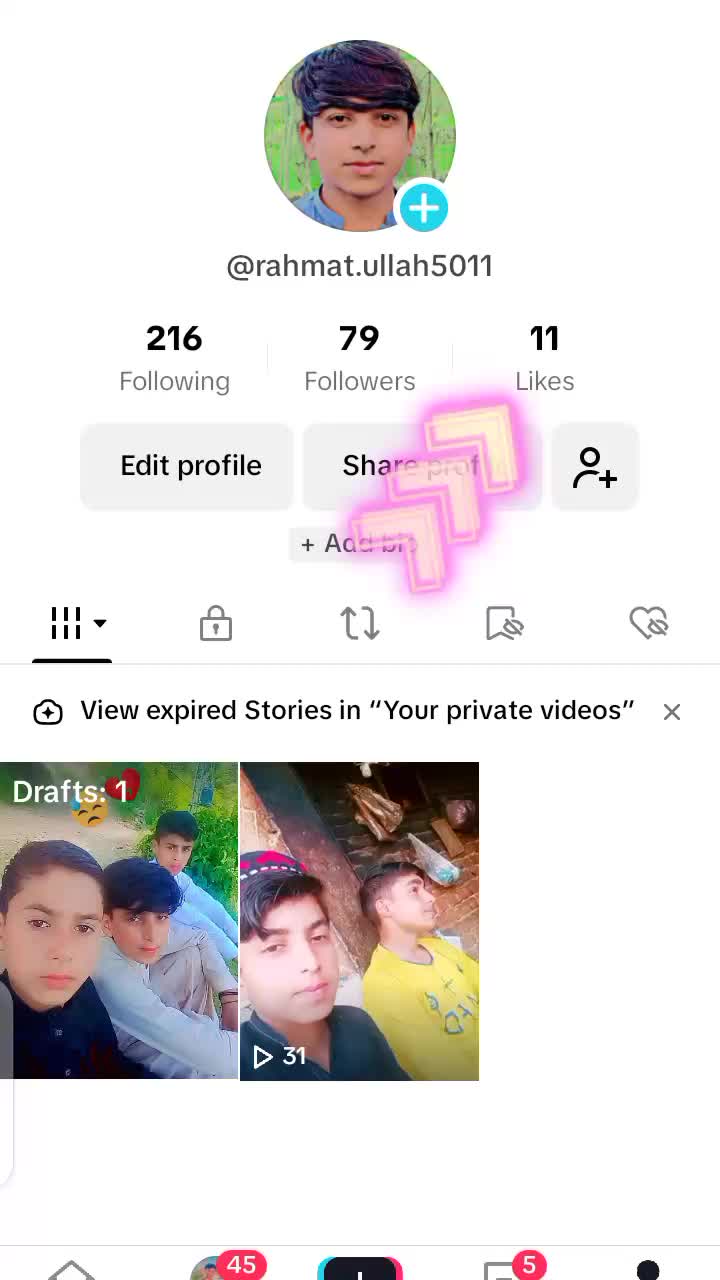
Task: Open the Following list
Action: pyautogui.click(x=174, y=357)
